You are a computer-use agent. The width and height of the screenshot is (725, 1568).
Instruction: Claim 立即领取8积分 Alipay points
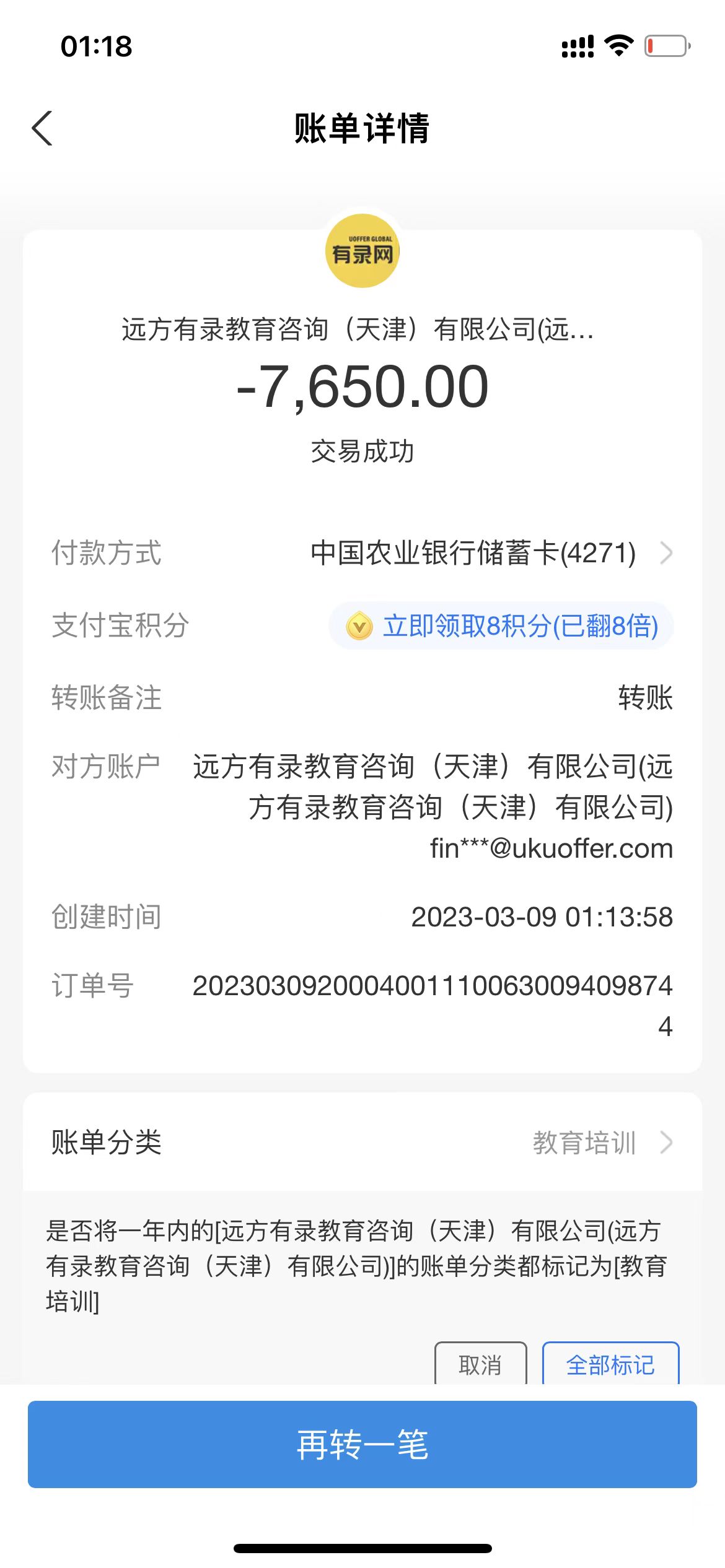pos(502,625)
